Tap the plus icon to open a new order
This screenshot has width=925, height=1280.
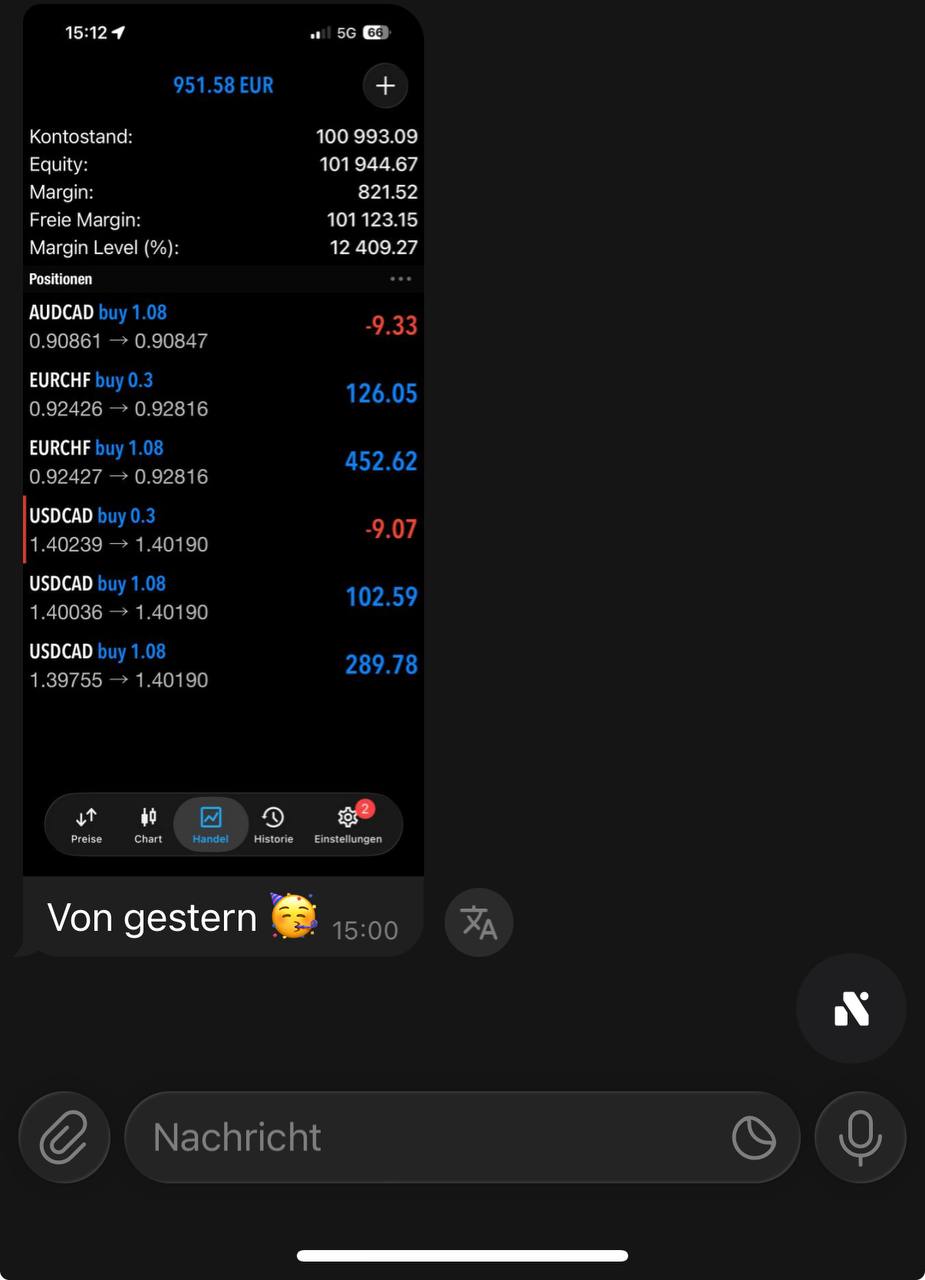[385, 86]
